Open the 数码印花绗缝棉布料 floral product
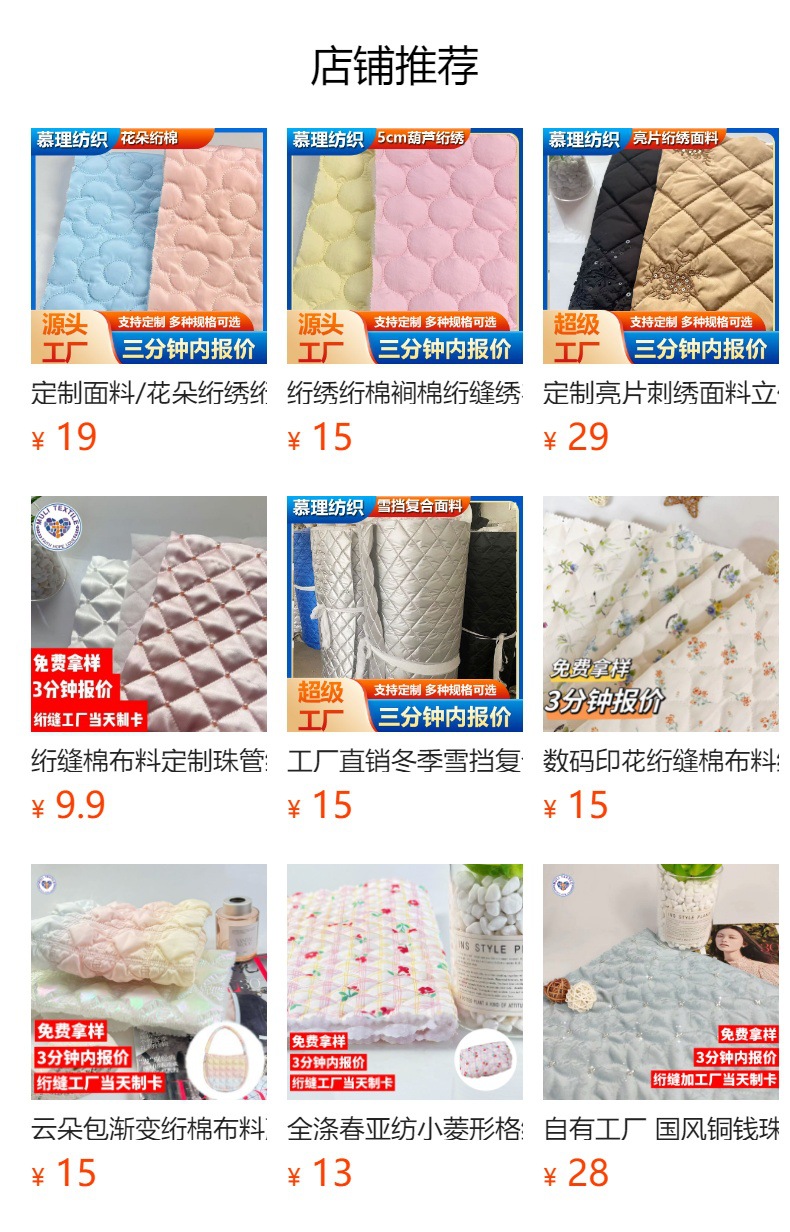 pyautogui.click(x=661, y=614)
